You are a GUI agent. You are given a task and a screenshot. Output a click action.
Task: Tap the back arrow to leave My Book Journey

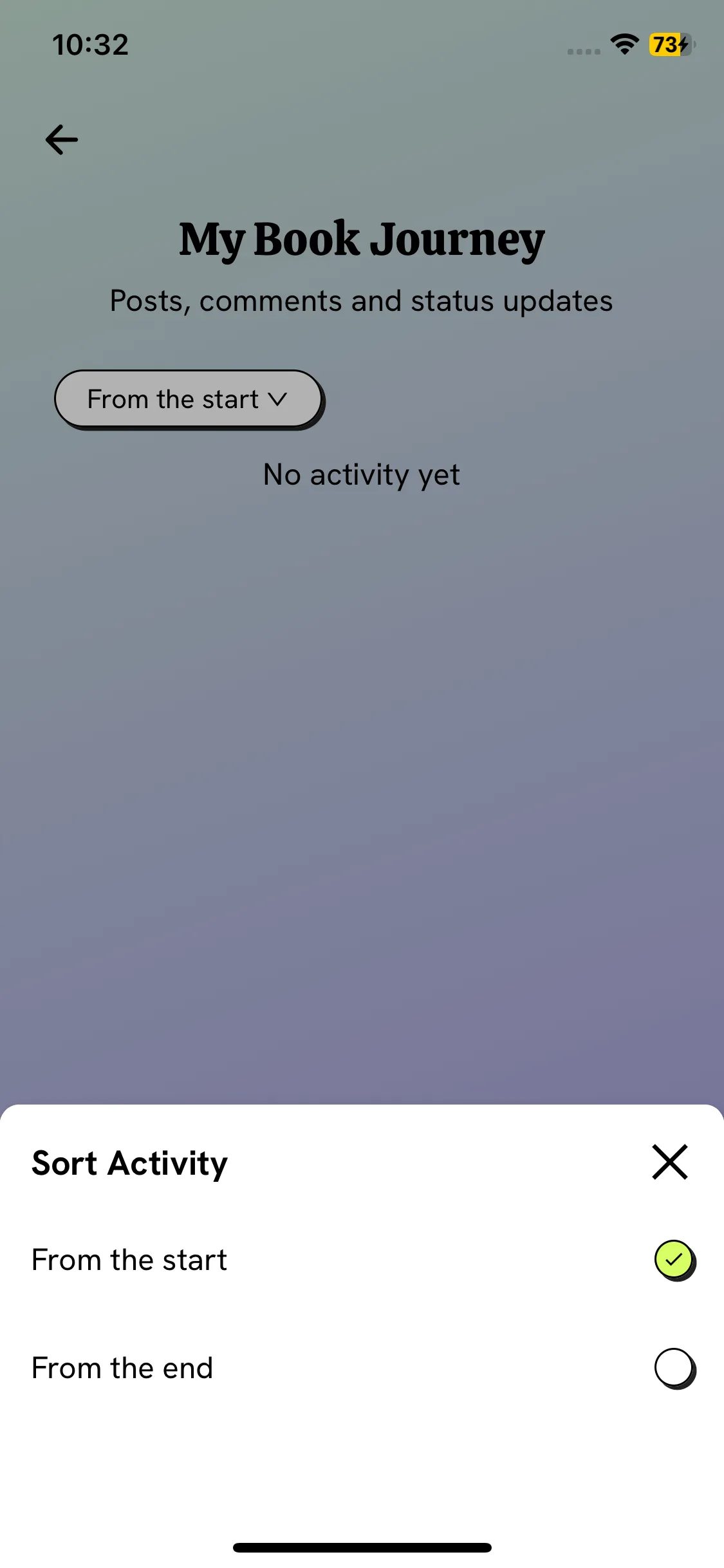tap(61, 139)
